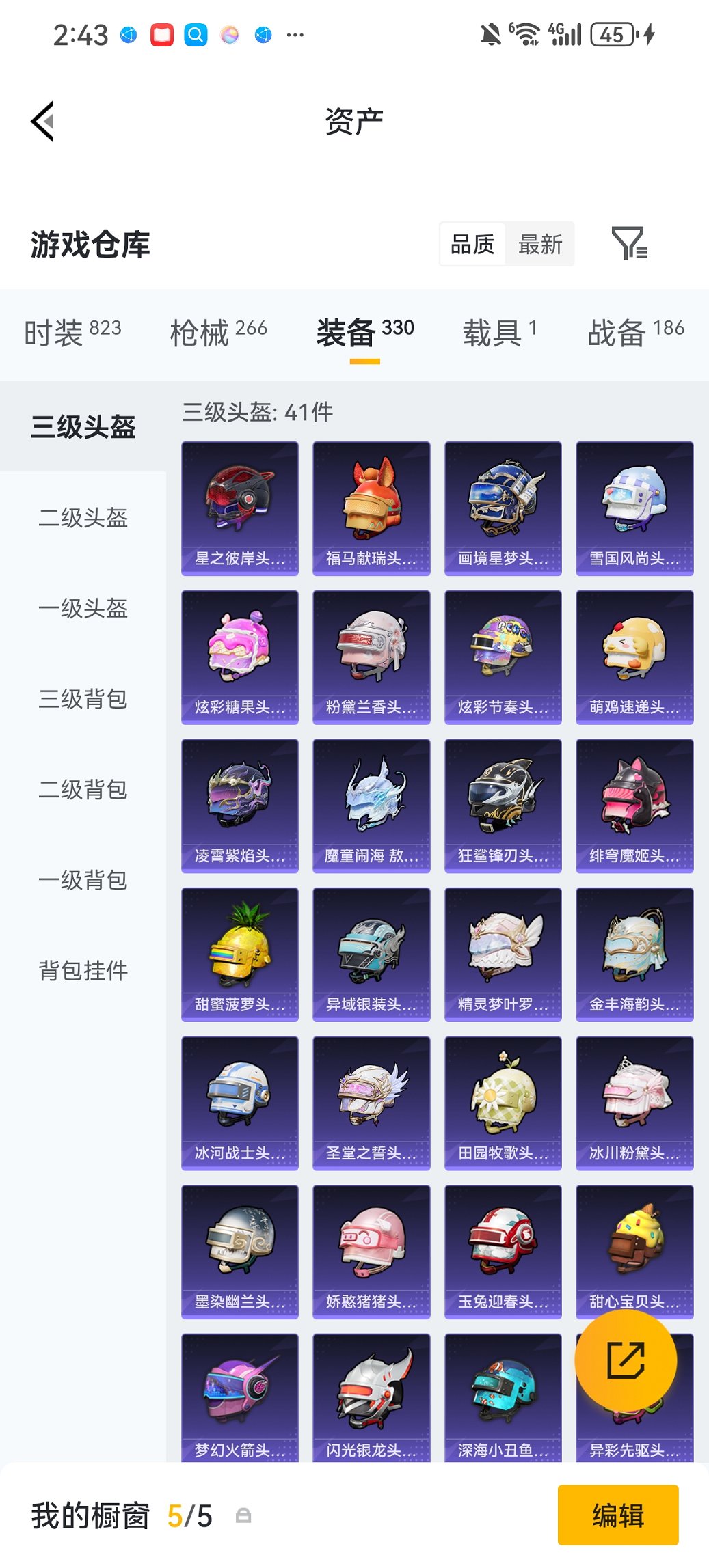
Task: Open the 玉兔迎春头盔 thumbnail
Action: (503, 1252)
